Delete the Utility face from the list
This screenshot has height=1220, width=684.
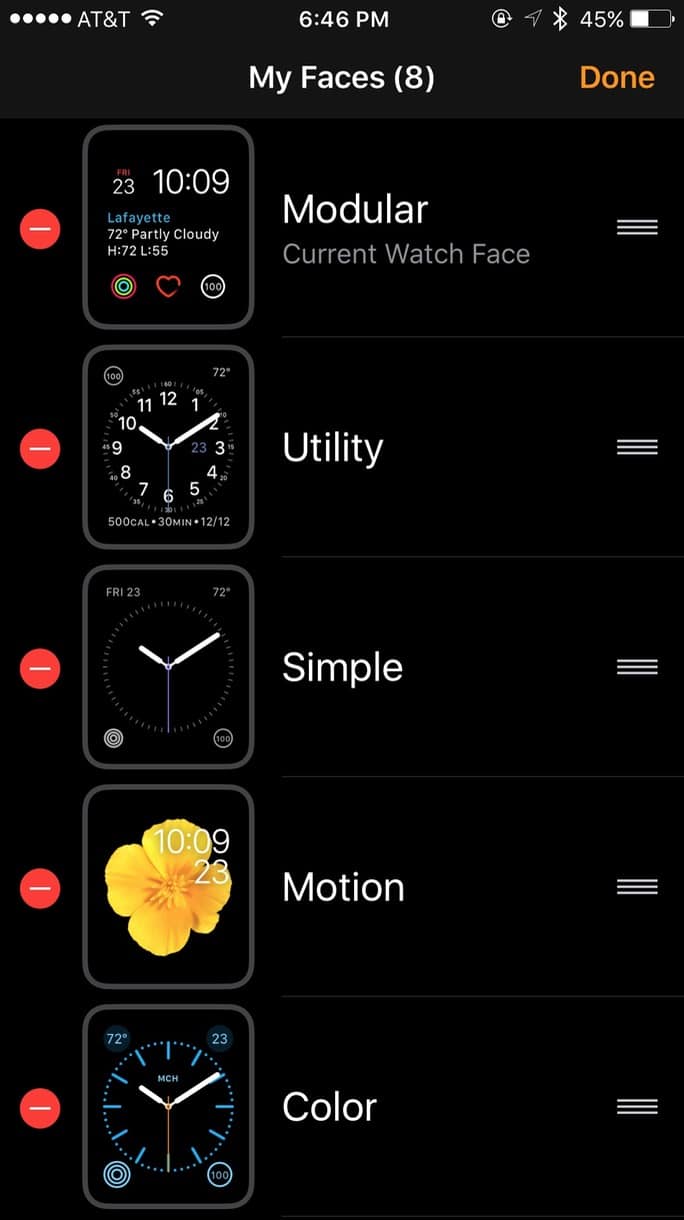click(40, 448)
